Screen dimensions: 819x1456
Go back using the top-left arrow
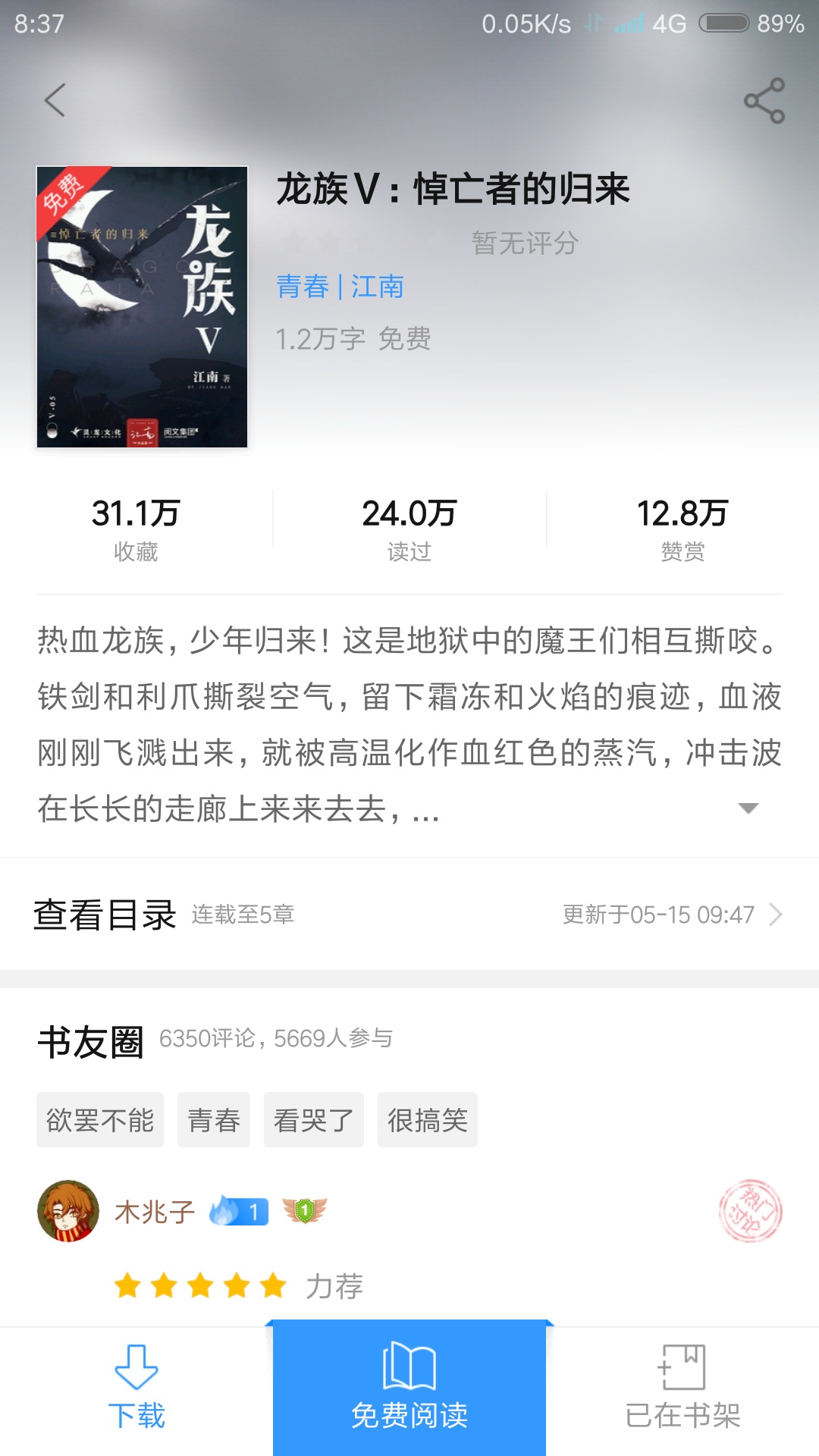tap(55, 100)
